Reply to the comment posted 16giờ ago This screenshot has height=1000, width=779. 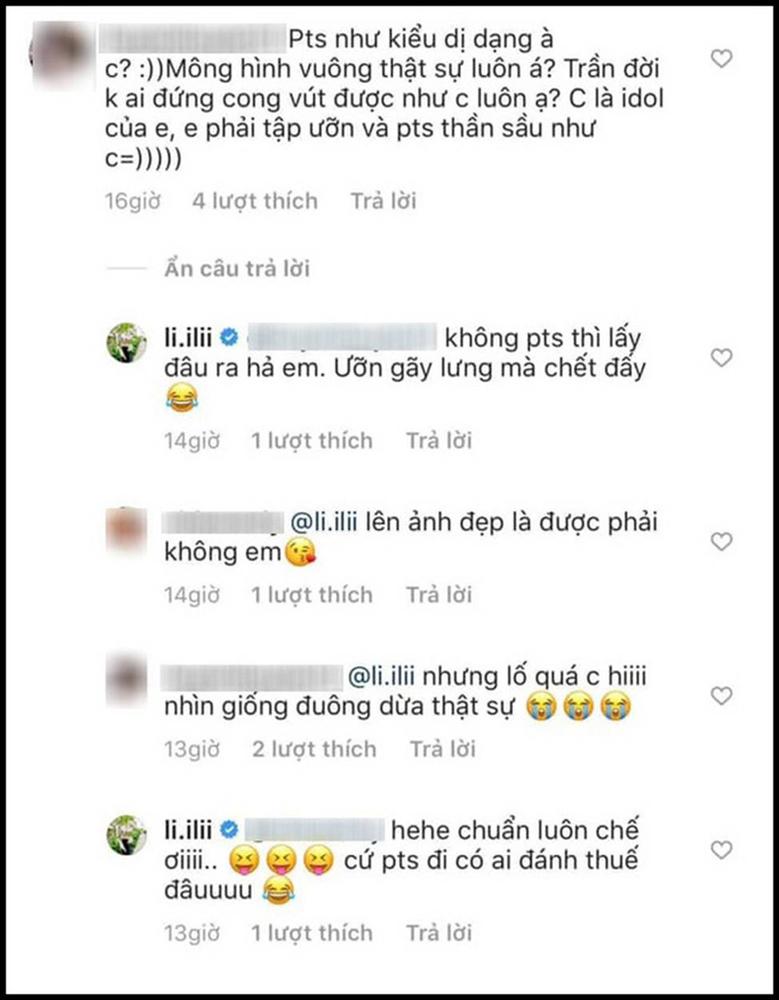tap(383, 201)
